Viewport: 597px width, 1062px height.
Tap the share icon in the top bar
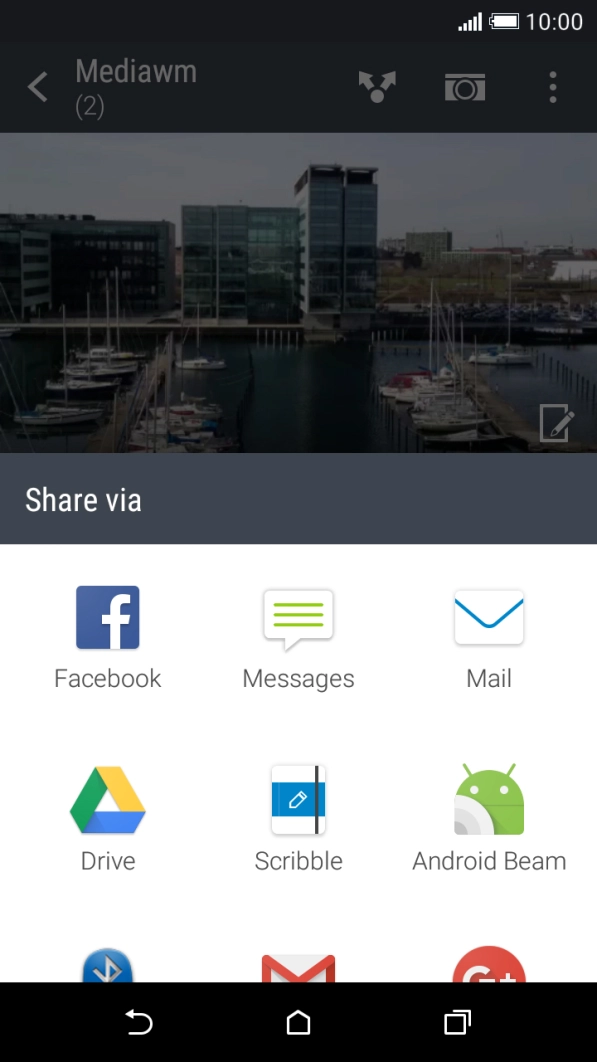pos(377,87)
